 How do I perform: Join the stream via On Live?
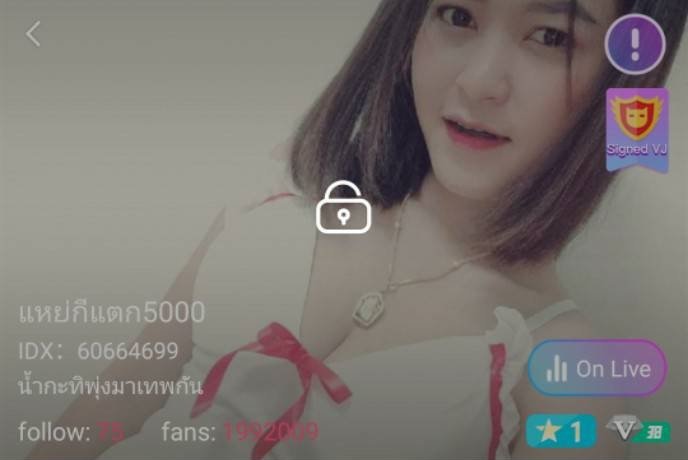click(x=597, y=368)
